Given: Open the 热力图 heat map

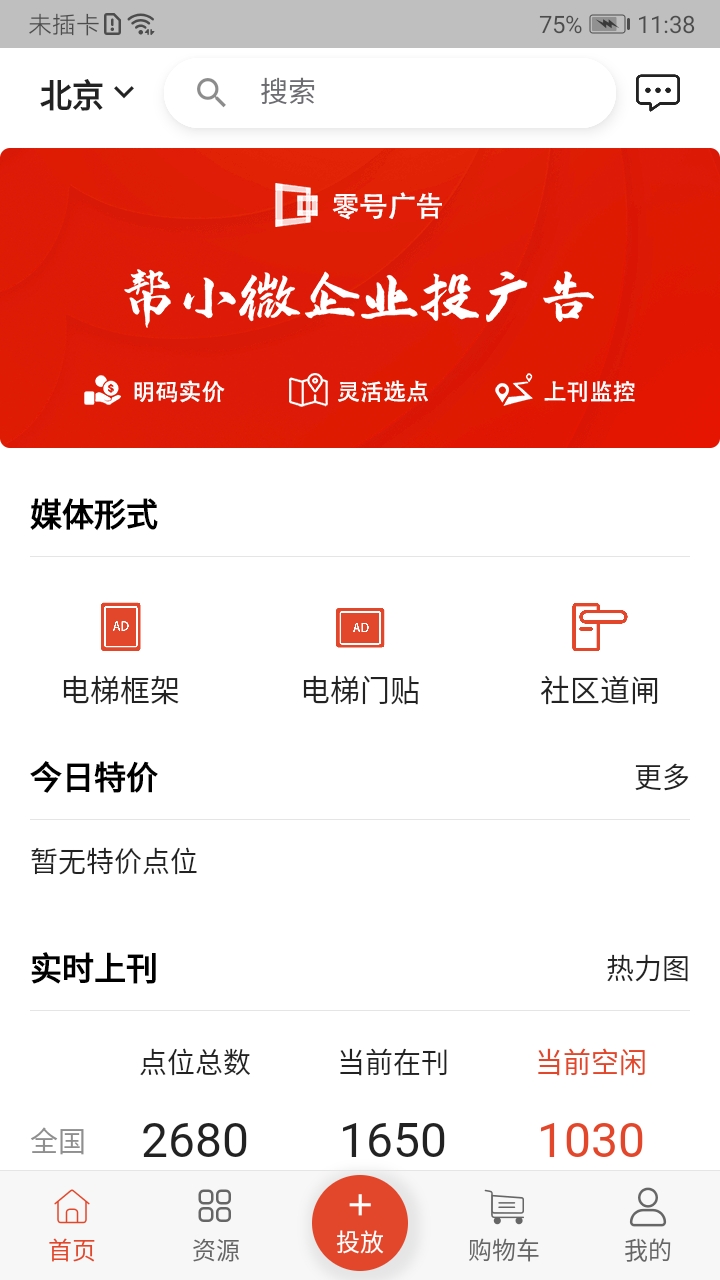Looking at the screenshot, I should tap(647, 968).
